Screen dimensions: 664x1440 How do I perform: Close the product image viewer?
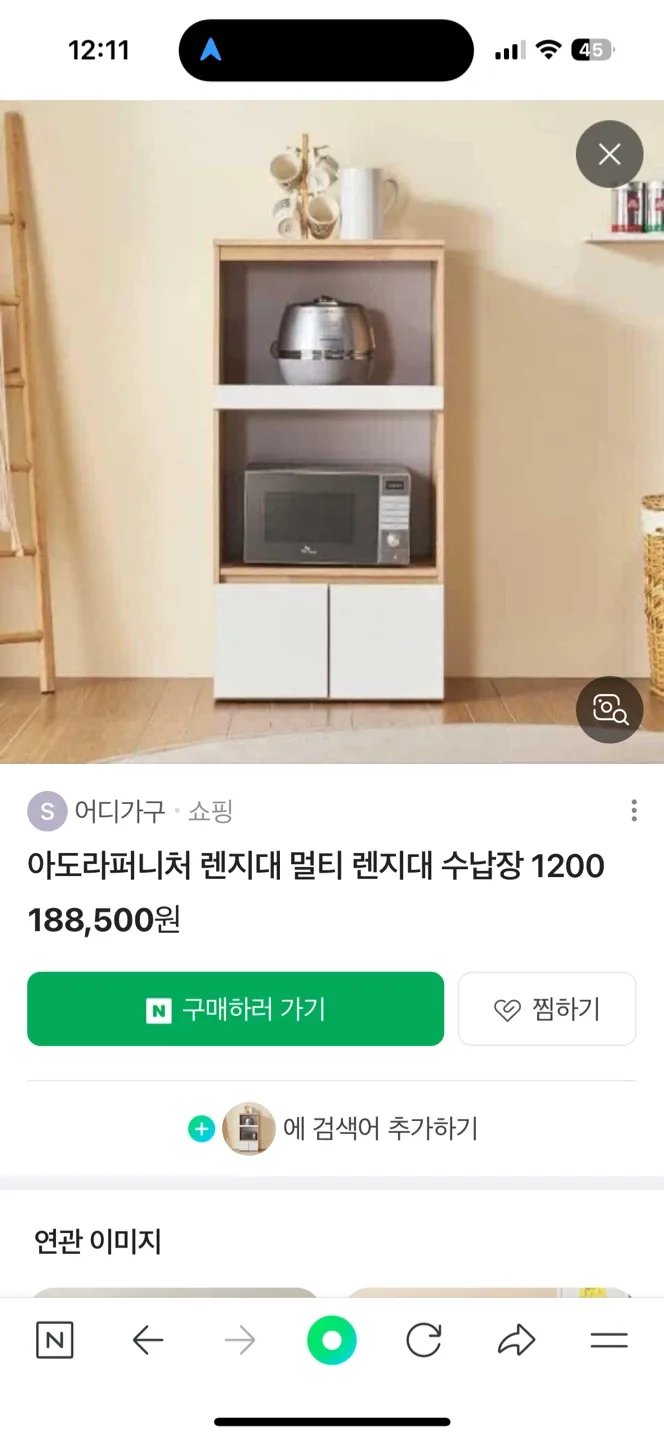pos(609,154)
